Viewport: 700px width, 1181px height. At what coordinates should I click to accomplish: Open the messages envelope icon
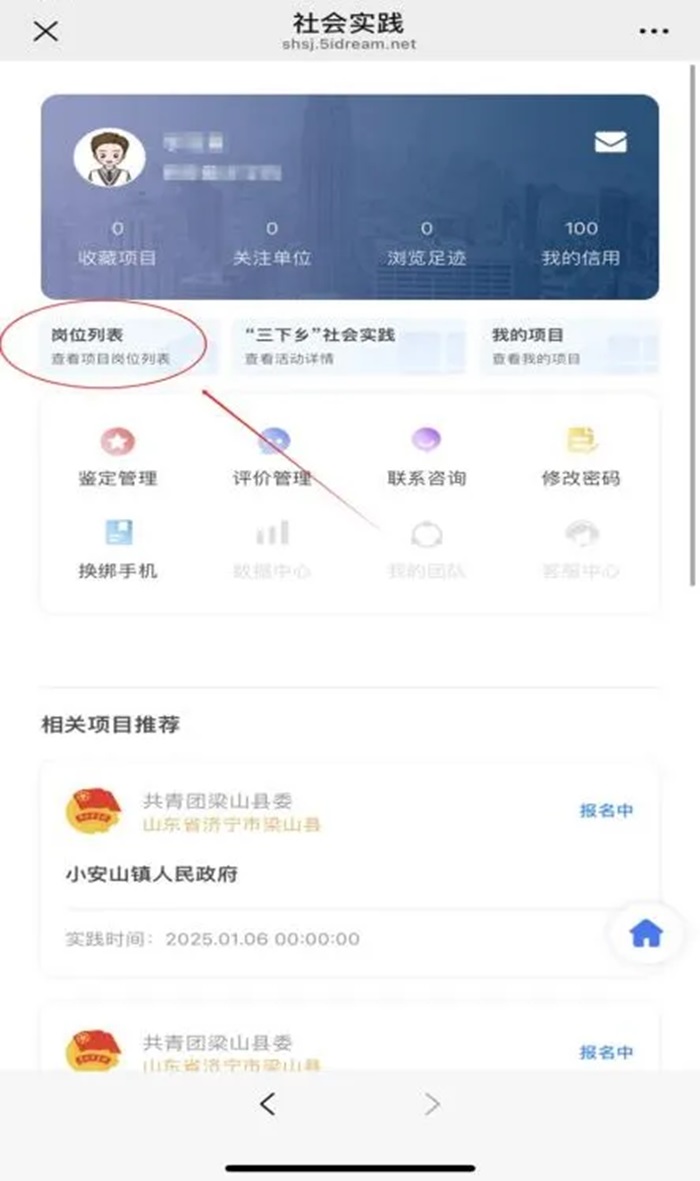coord(610,142)
